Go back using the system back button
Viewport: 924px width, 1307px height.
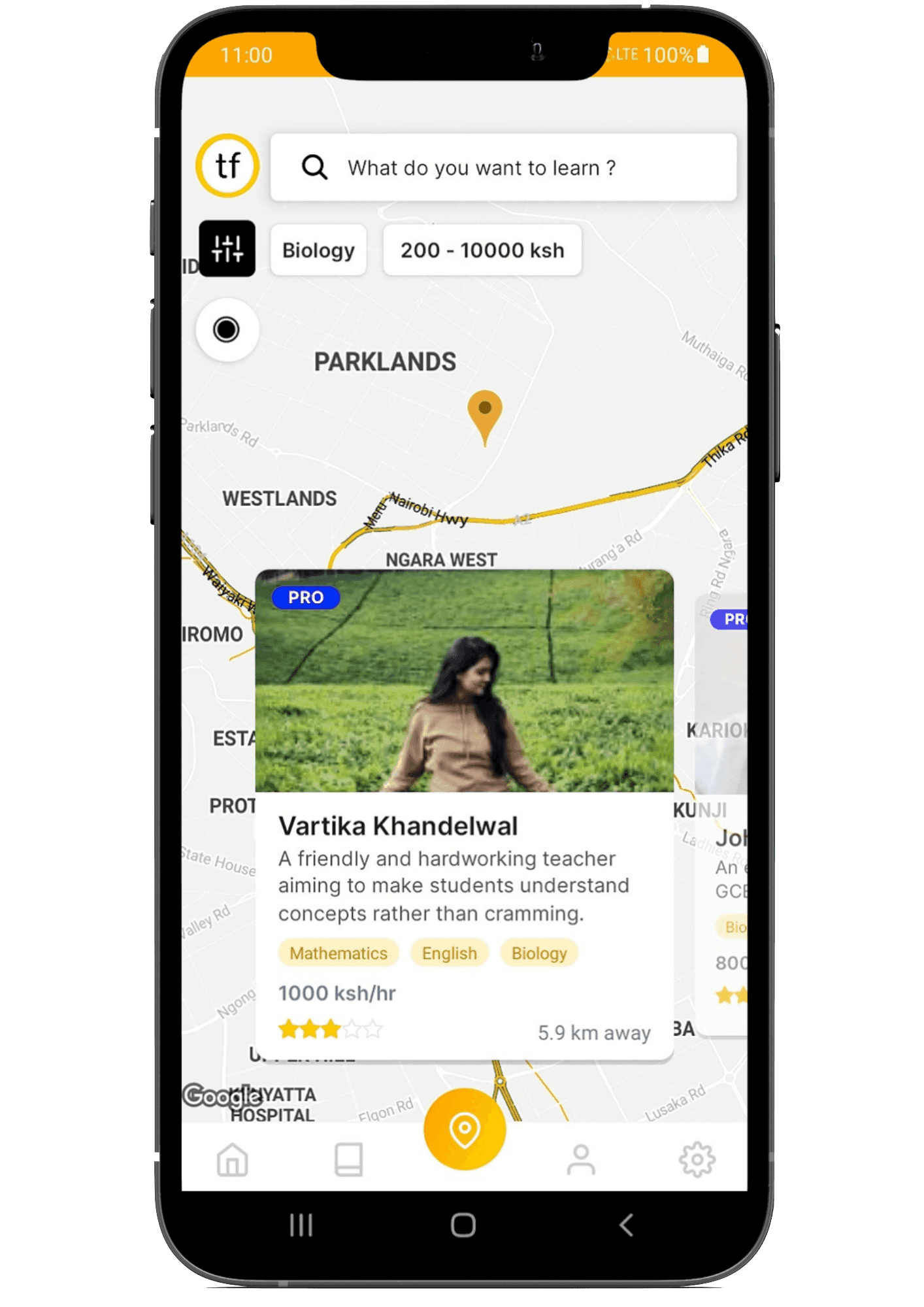click(626, 1225)
